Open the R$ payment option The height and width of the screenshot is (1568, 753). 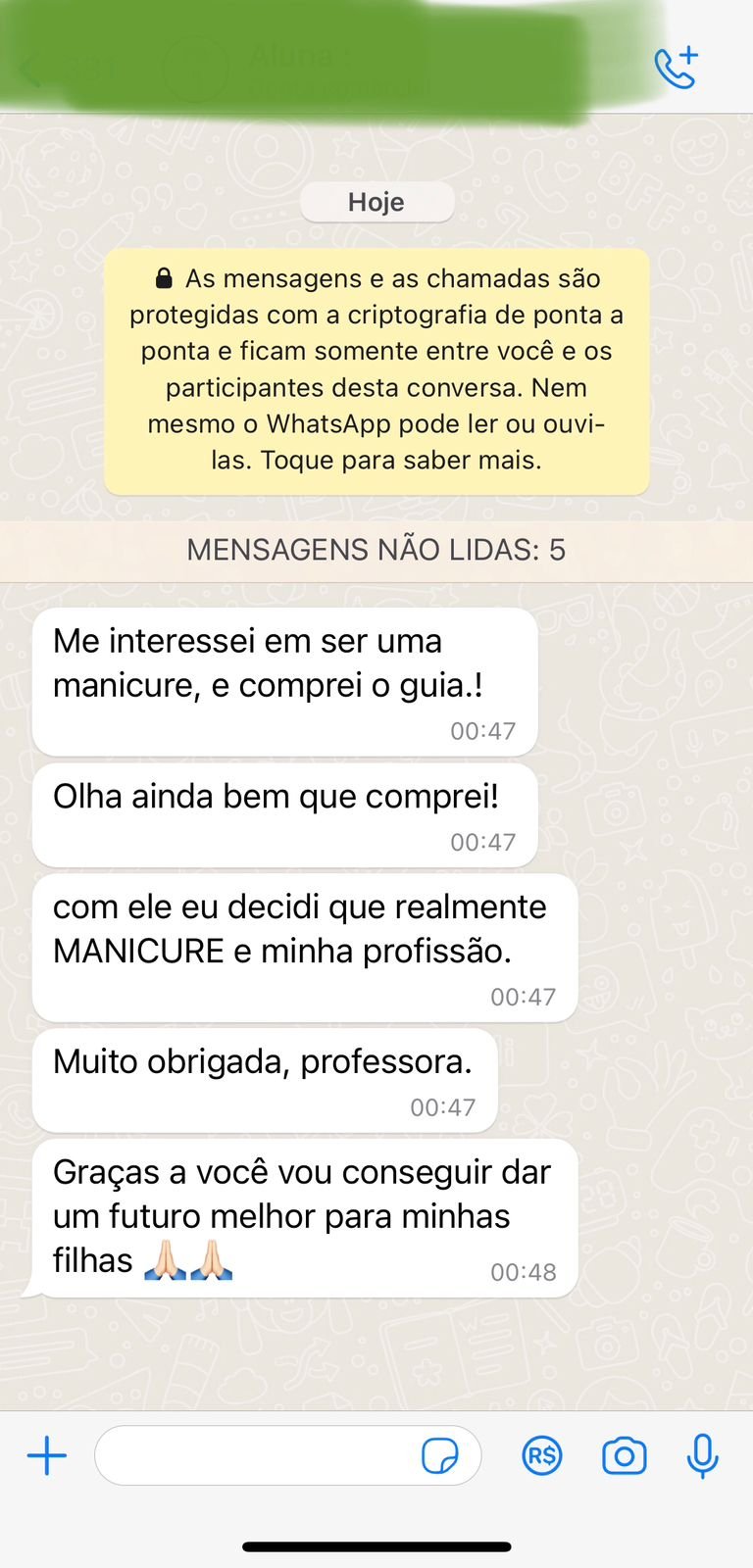coord(542,1455)
